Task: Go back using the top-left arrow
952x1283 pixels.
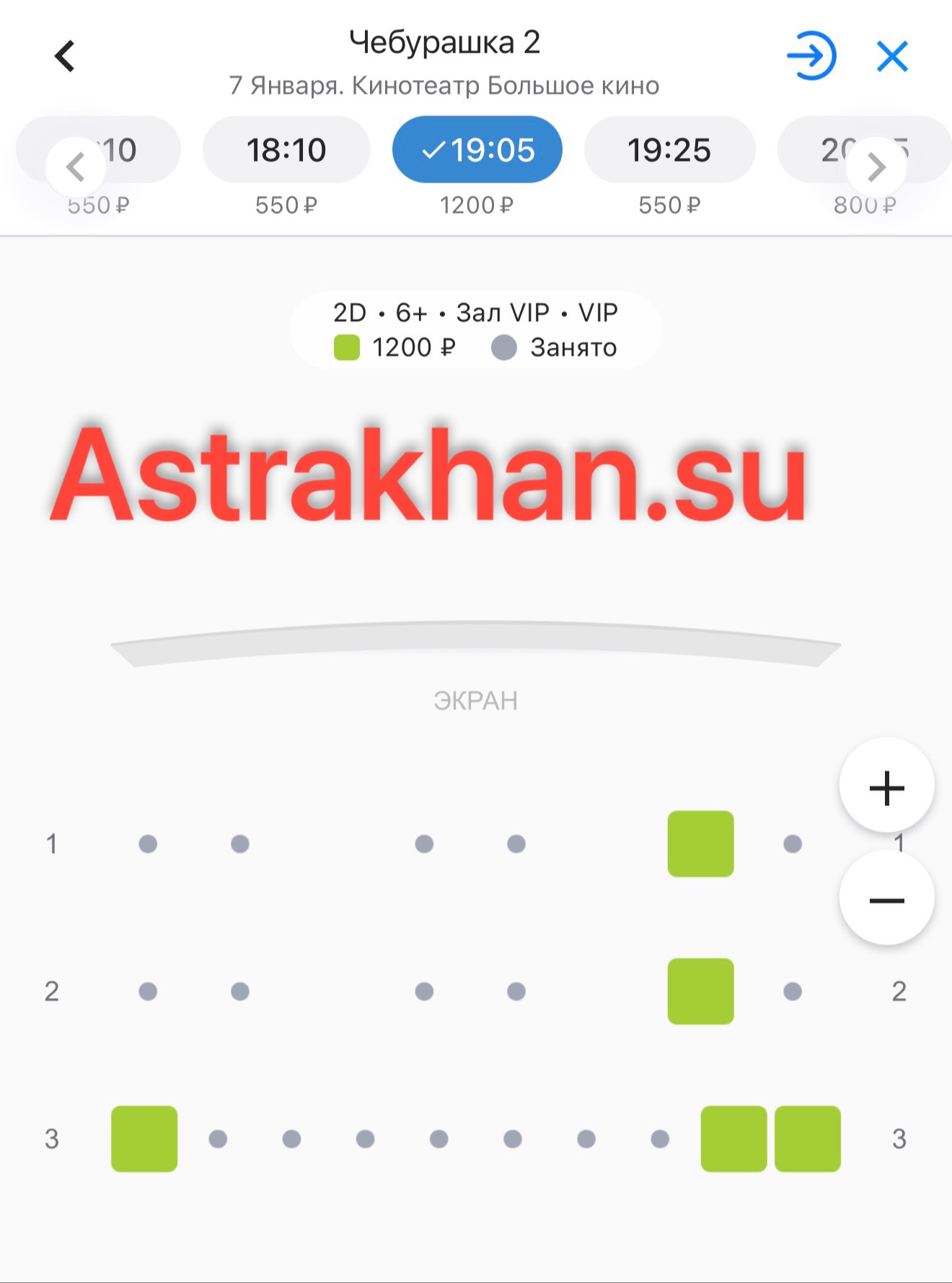Action: [65, 56]
